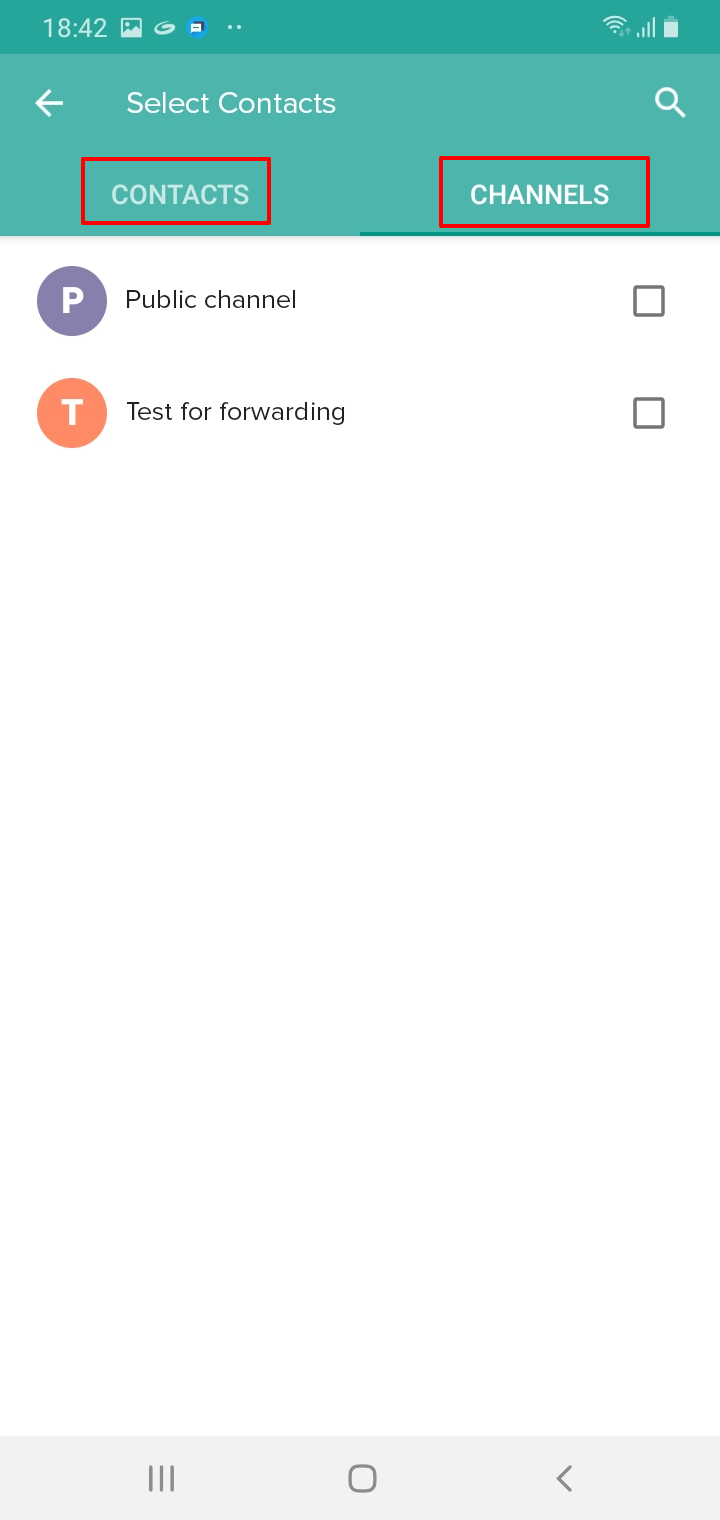Screen dimensions: 720x1520
Task: Open the recent apps view
Action: click(161, 1478)
